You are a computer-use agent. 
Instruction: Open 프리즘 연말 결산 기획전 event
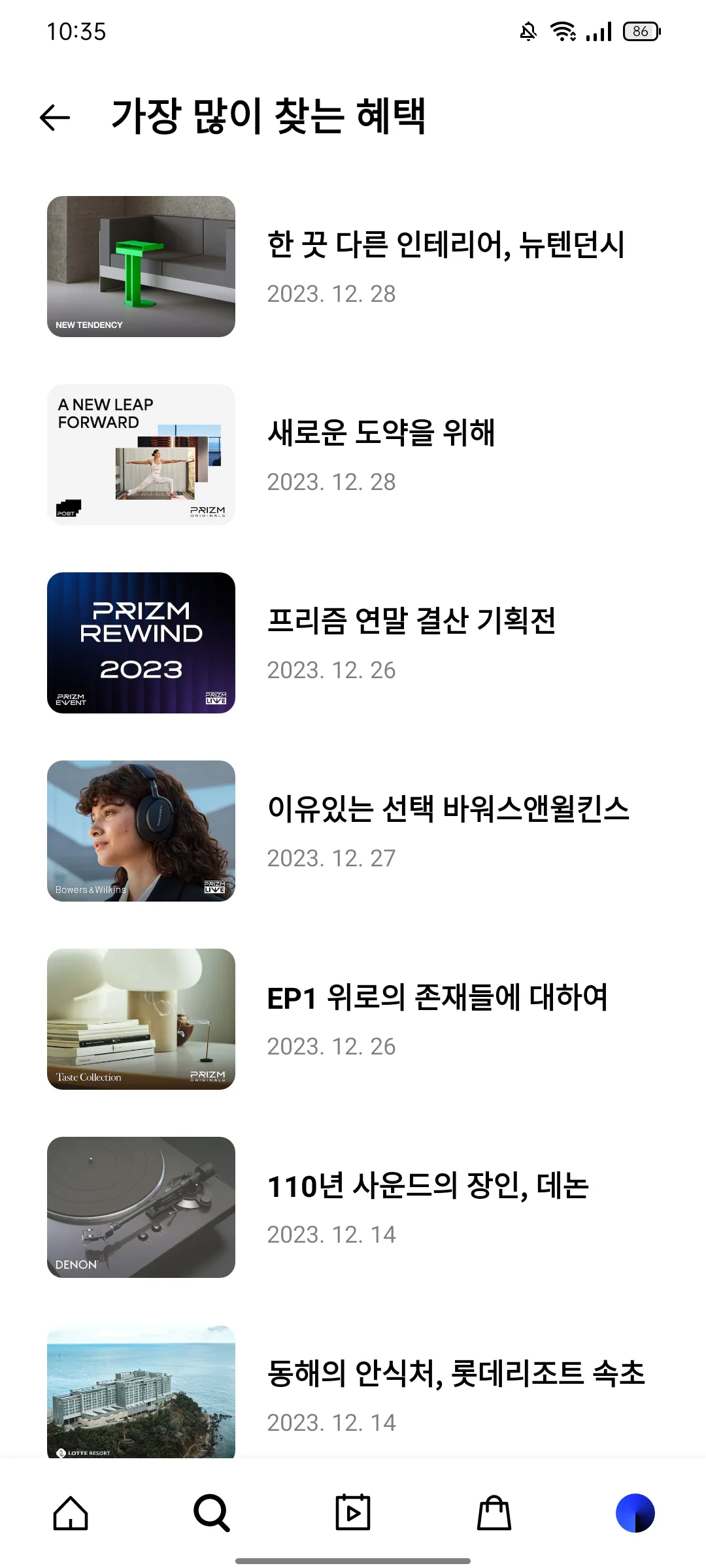click(x=411, y=622)
